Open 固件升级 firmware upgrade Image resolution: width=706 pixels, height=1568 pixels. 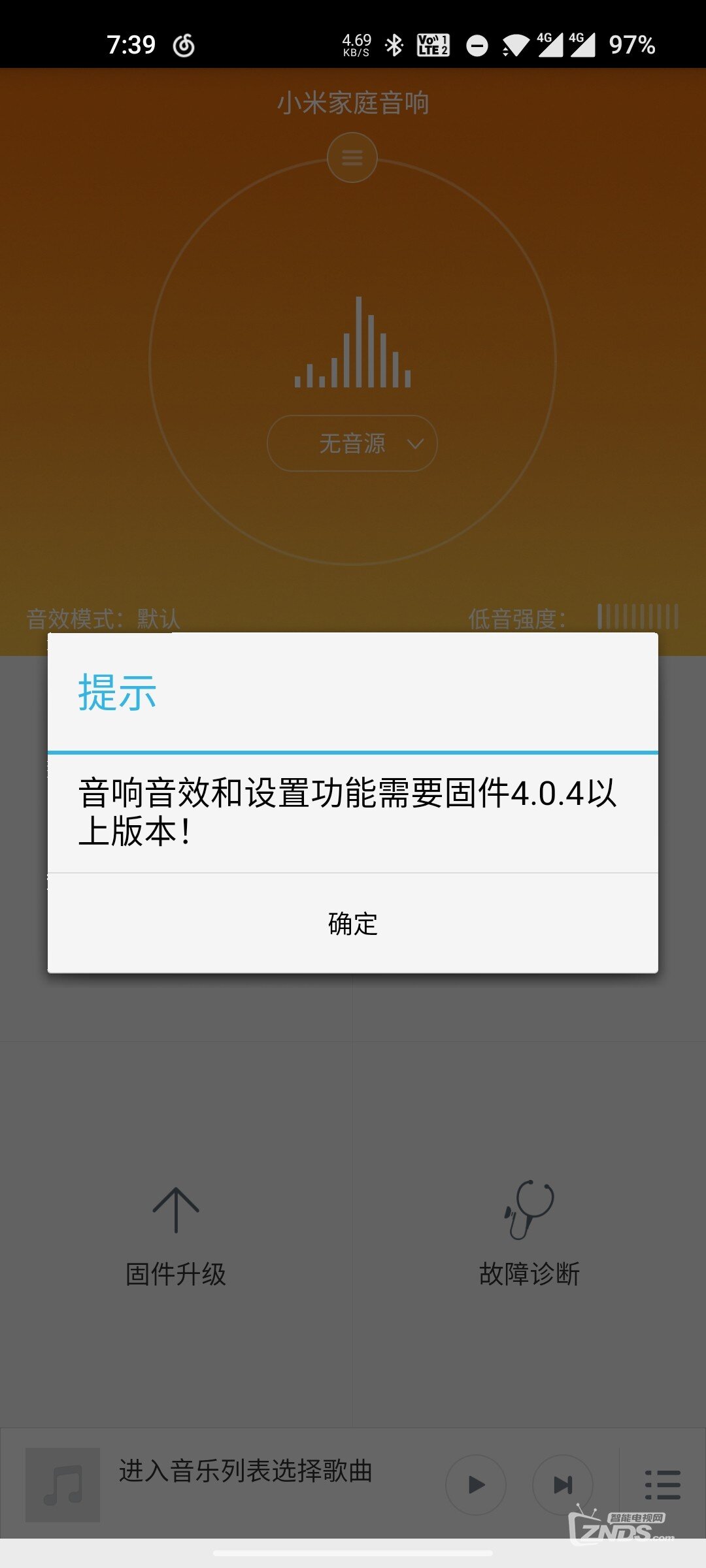coord(176,1235)
